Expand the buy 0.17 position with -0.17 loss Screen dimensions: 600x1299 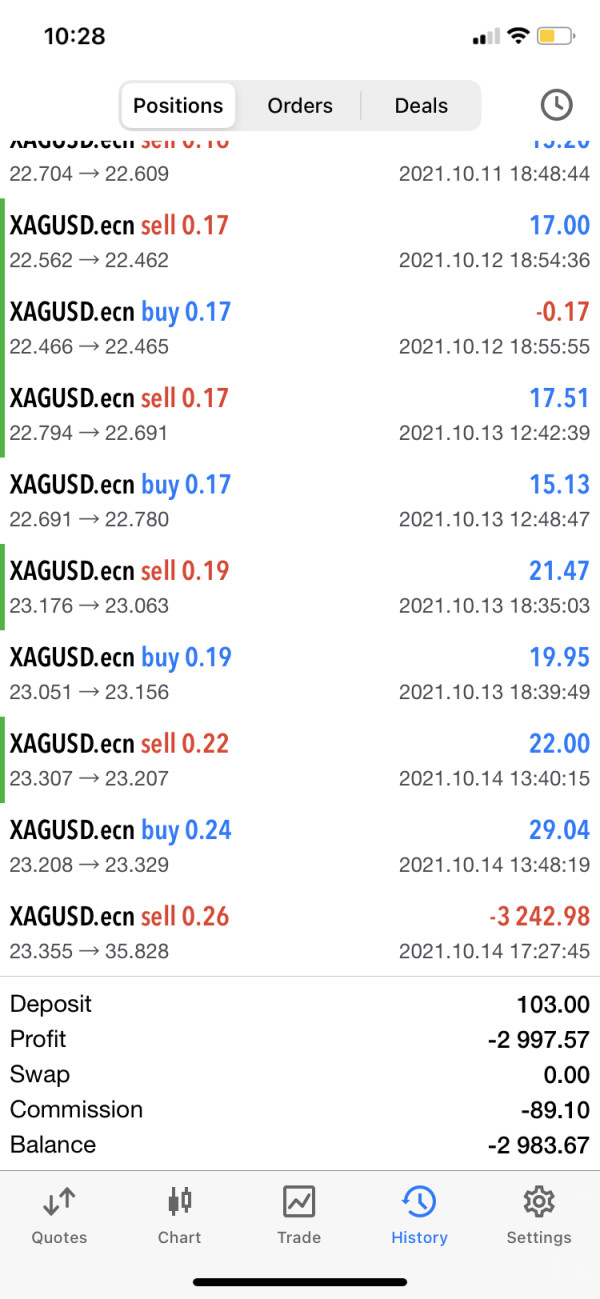(x=300, y=328)
